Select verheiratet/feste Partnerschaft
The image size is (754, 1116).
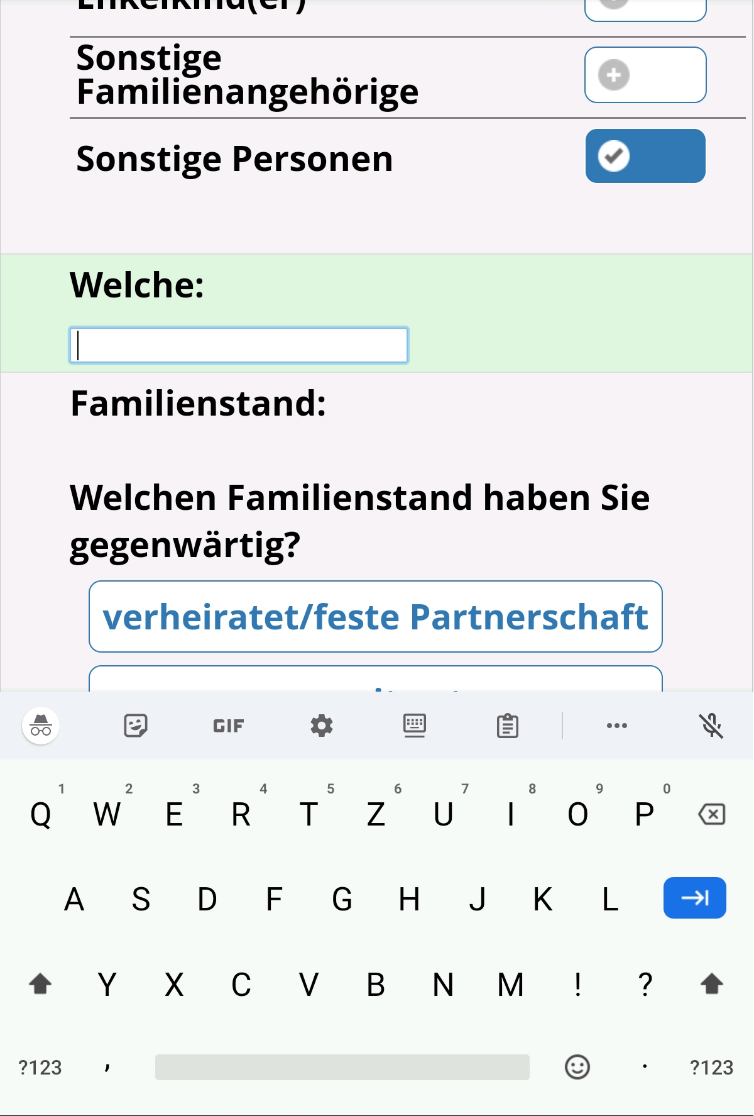pos(376,617)
